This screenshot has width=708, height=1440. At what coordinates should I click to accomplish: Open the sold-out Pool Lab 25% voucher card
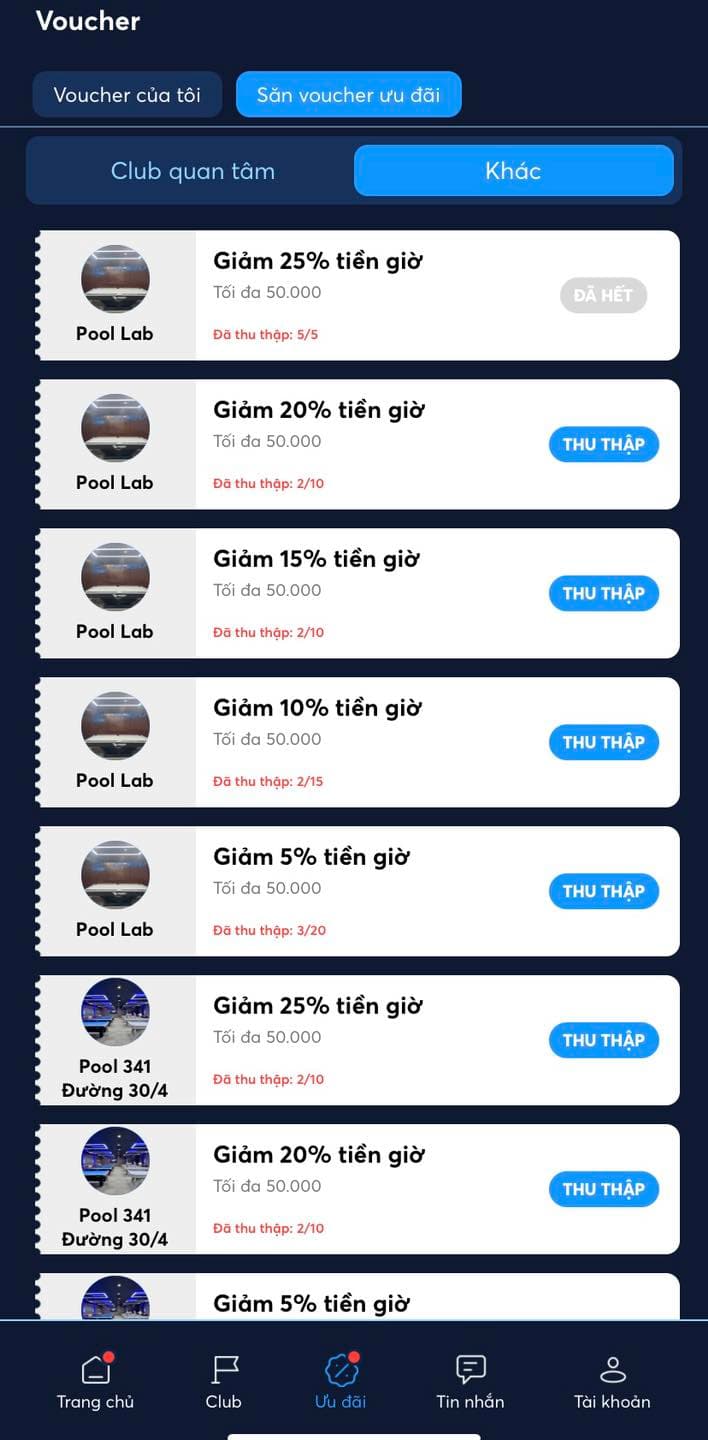point(380,295)
